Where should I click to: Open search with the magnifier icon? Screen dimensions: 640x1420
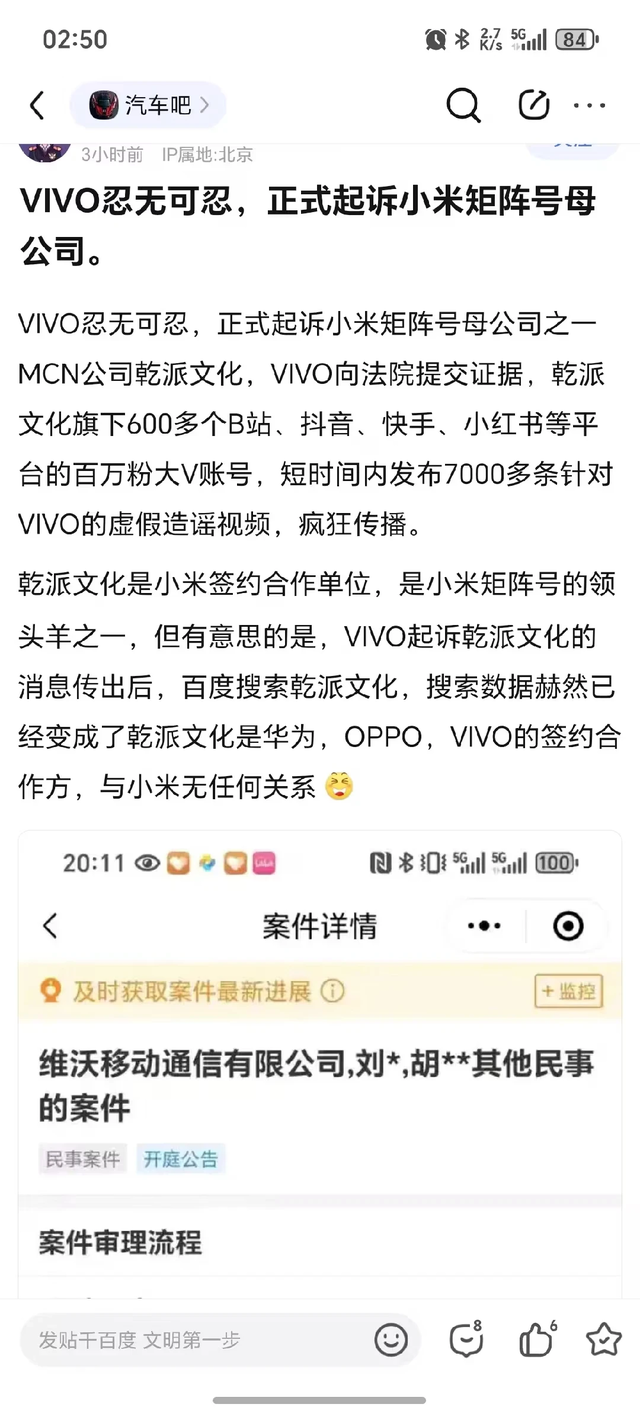[x=463, y=105]
